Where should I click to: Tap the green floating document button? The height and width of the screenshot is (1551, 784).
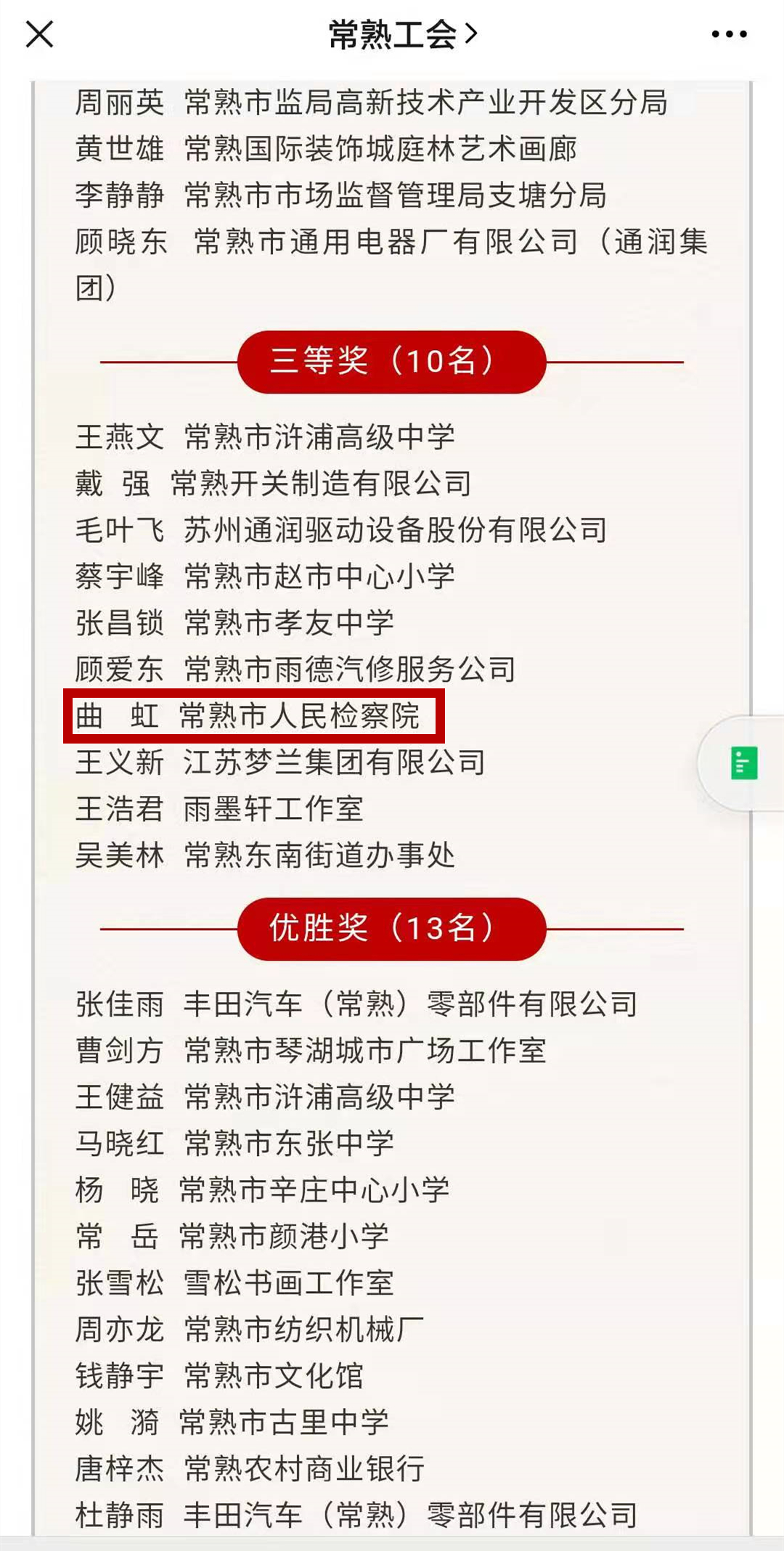[x=743, y=763]
